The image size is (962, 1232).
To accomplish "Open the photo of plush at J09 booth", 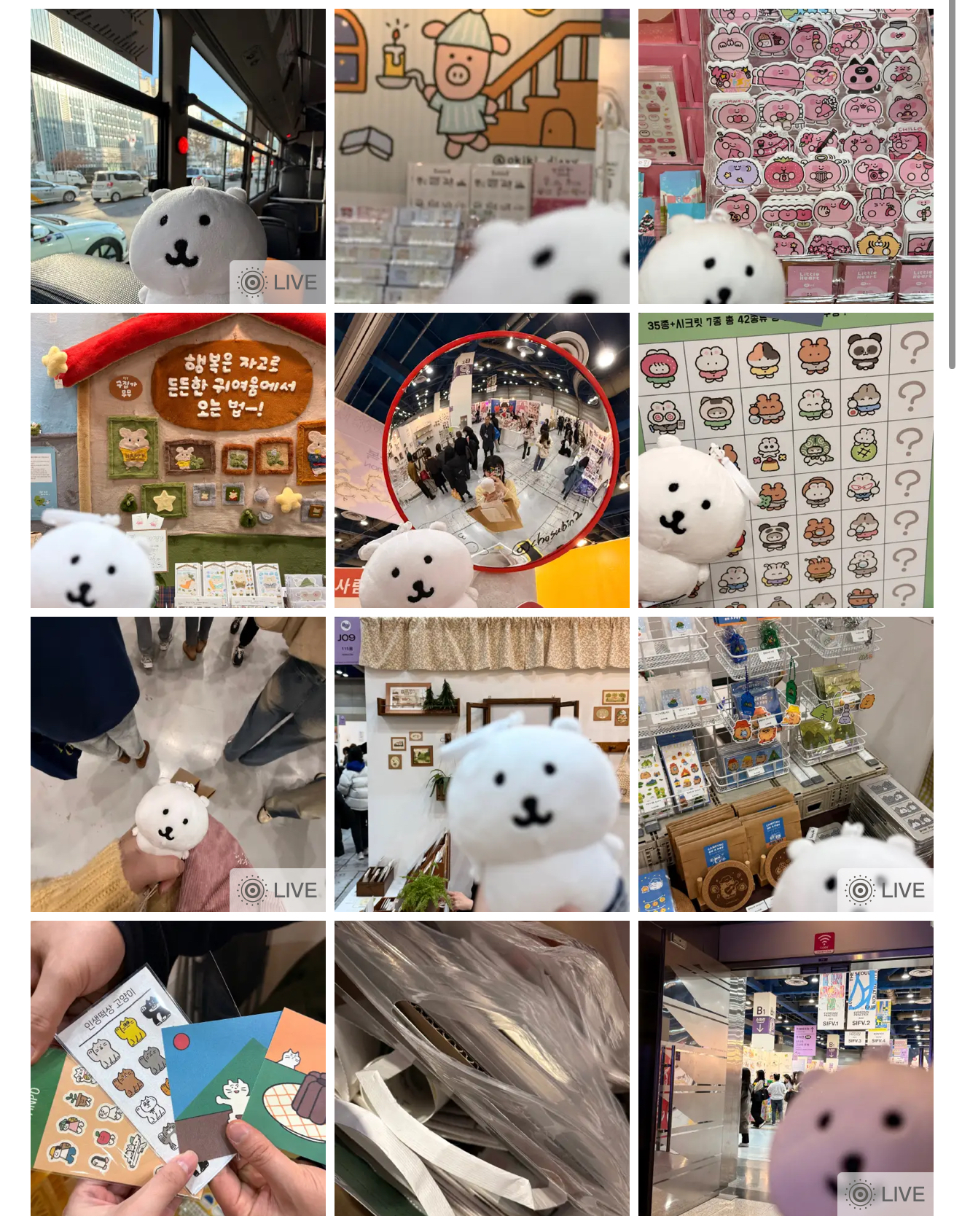I will tap(482, 764).
